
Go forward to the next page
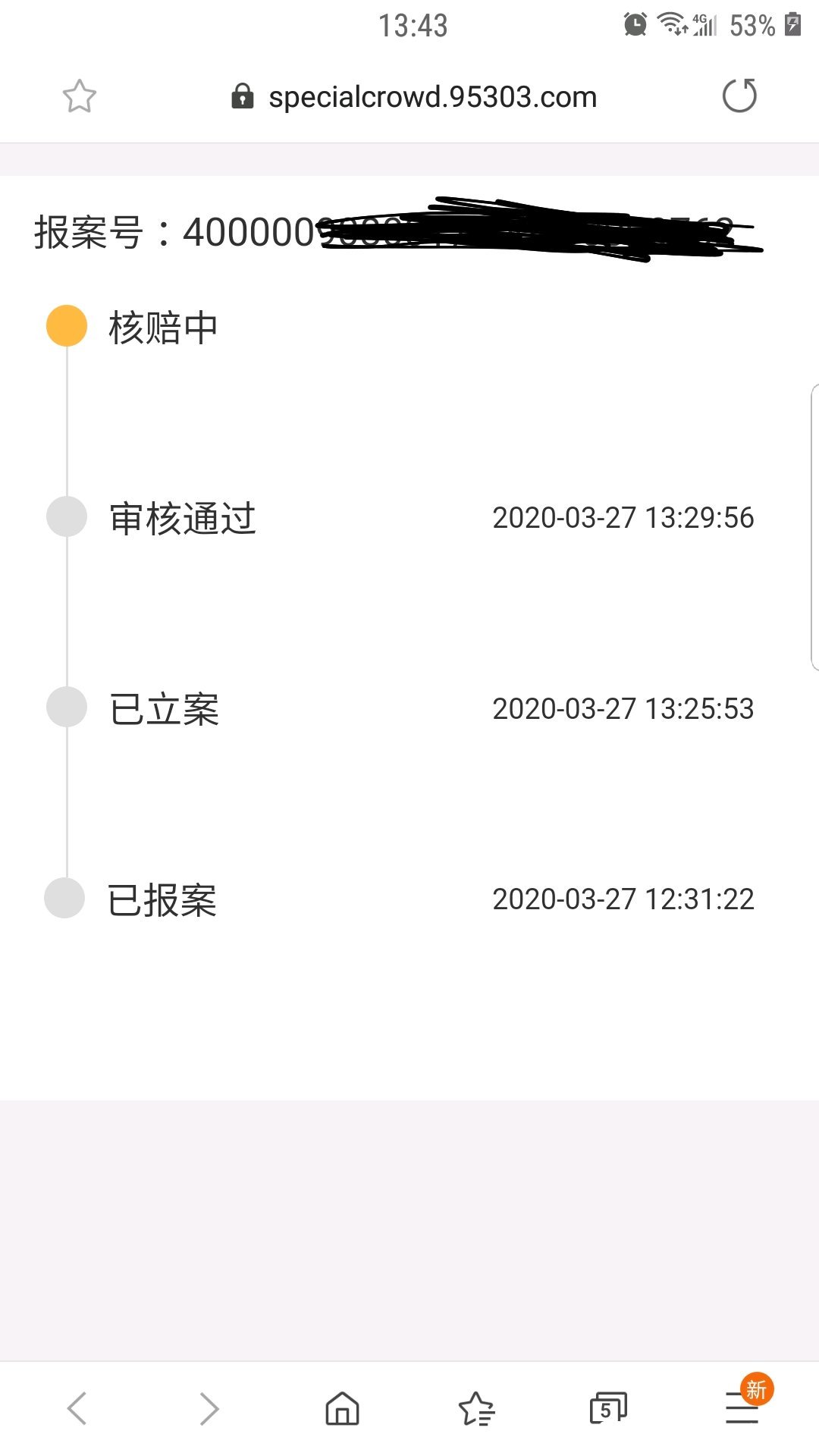(209, 1408)
